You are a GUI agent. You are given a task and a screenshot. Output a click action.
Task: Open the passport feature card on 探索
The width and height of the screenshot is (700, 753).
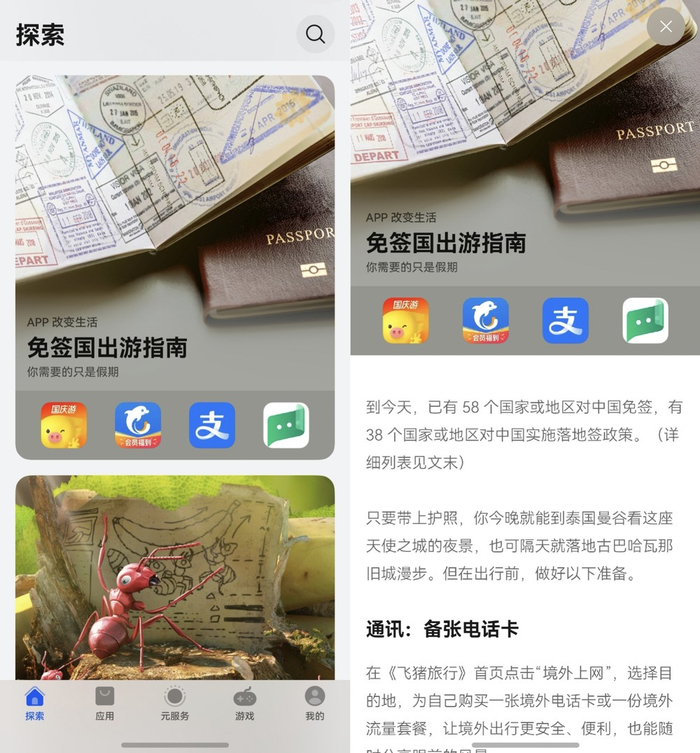(x=175, y=267)
